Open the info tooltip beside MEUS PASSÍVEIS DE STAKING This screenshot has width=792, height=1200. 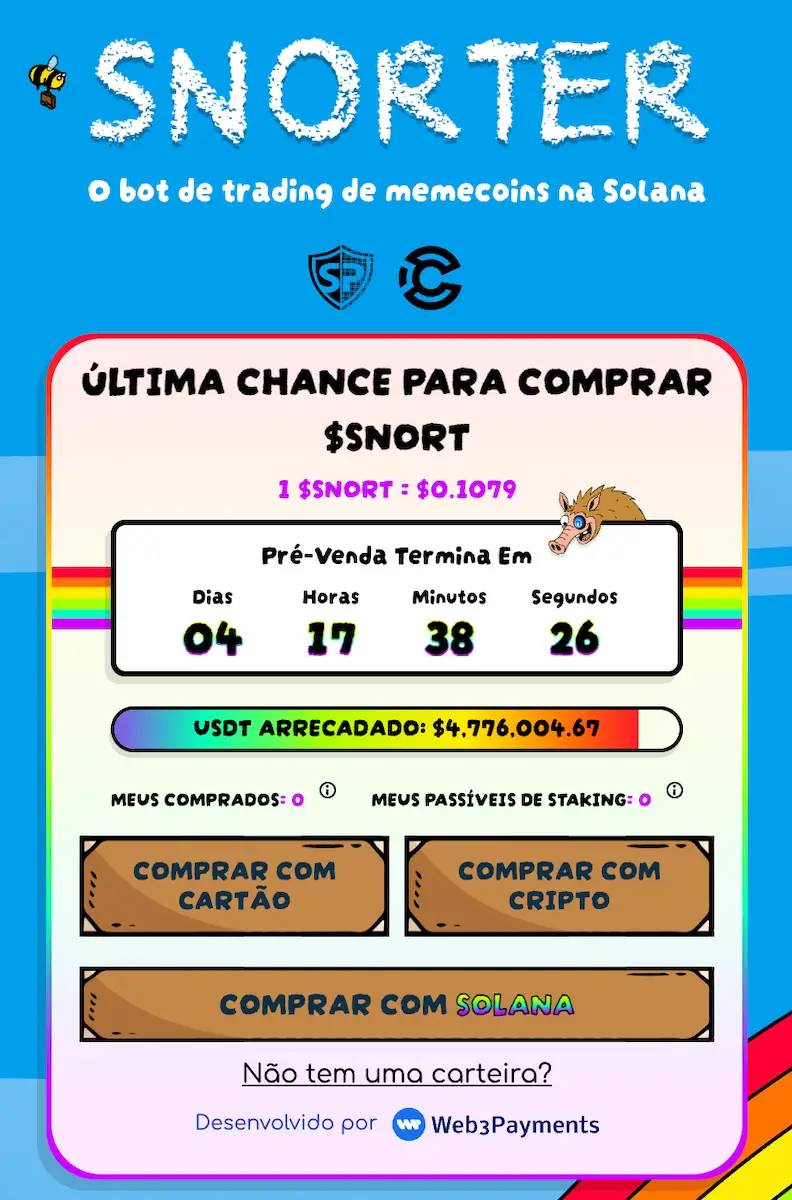(674, 789)
